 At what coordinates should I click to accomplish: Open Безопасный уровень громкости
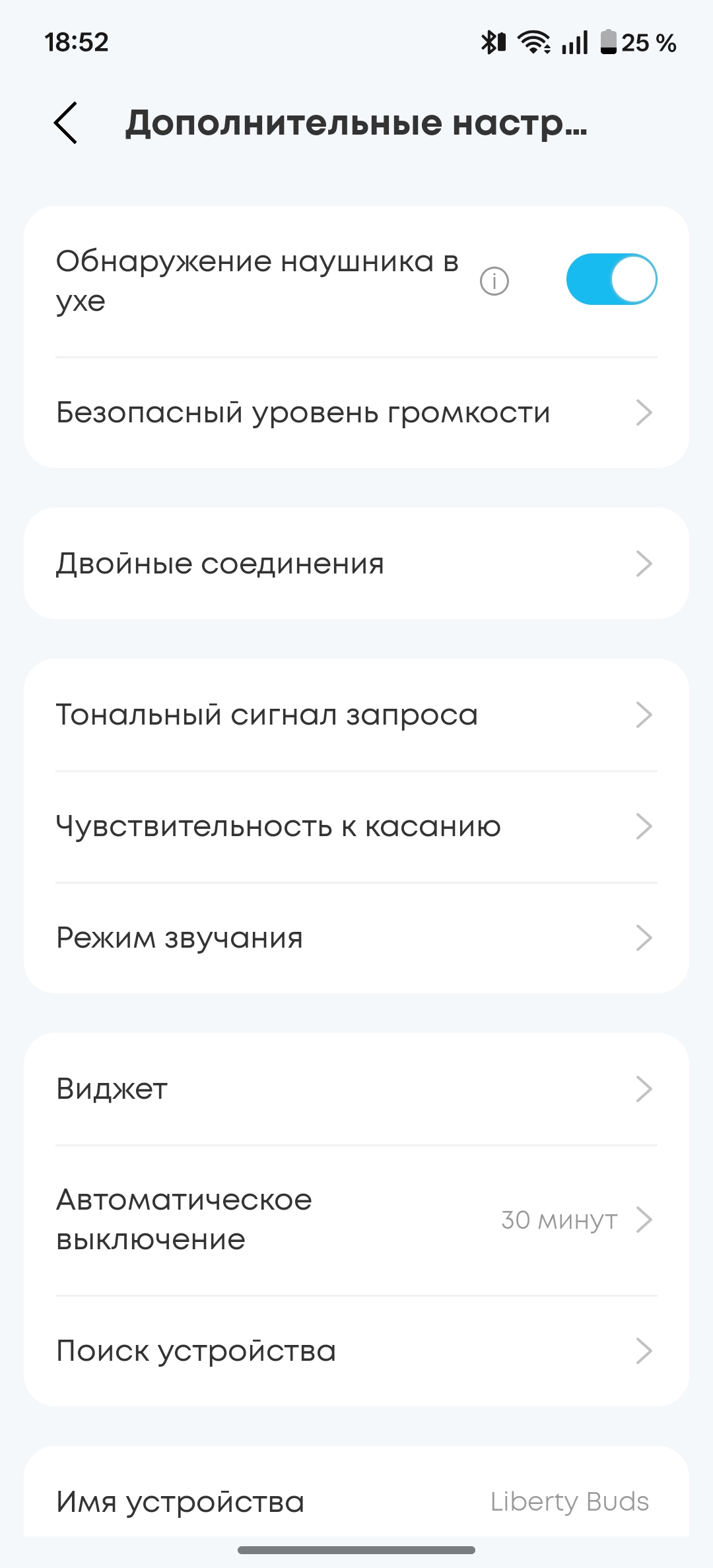click(x=356, y=413)
